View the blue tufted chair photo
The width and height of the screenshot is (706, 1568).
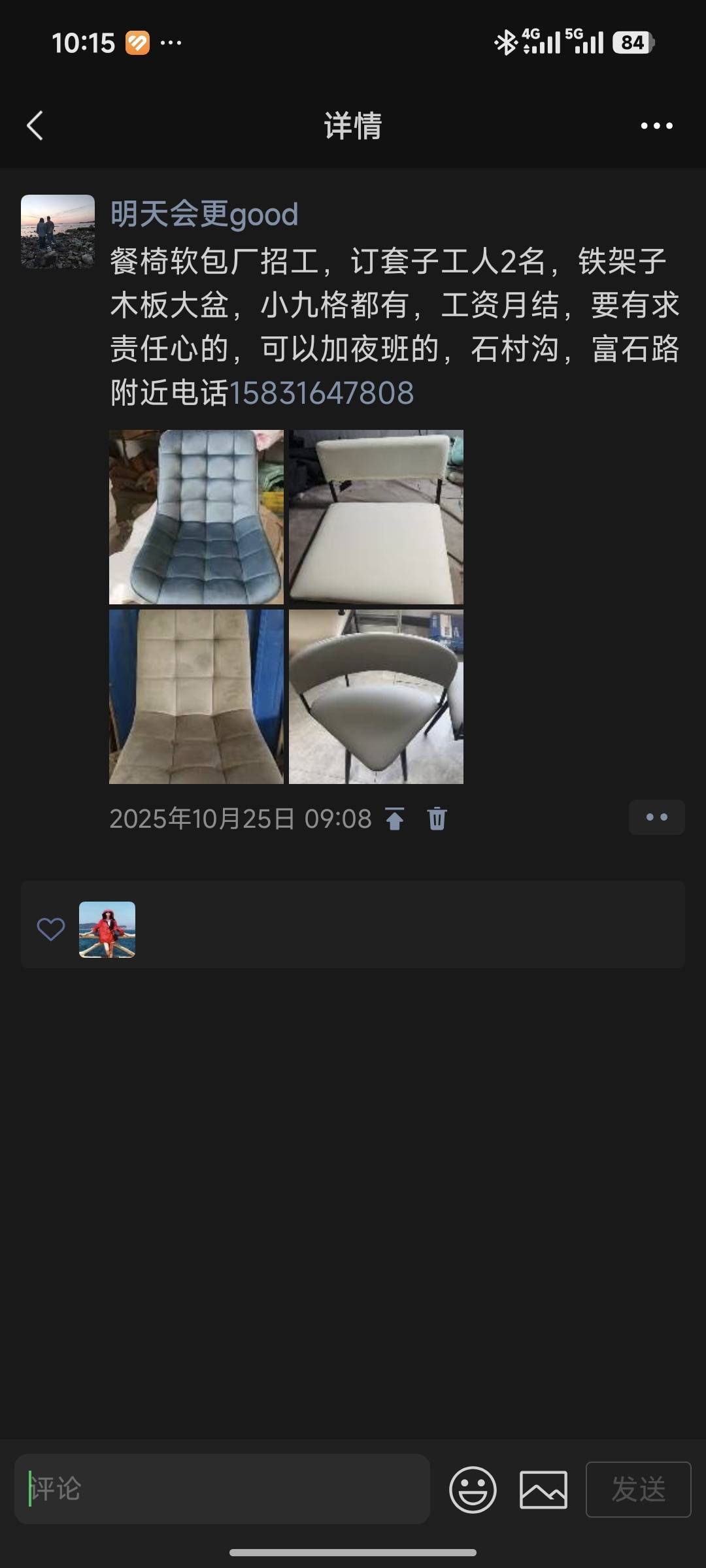tap(196, 517)
